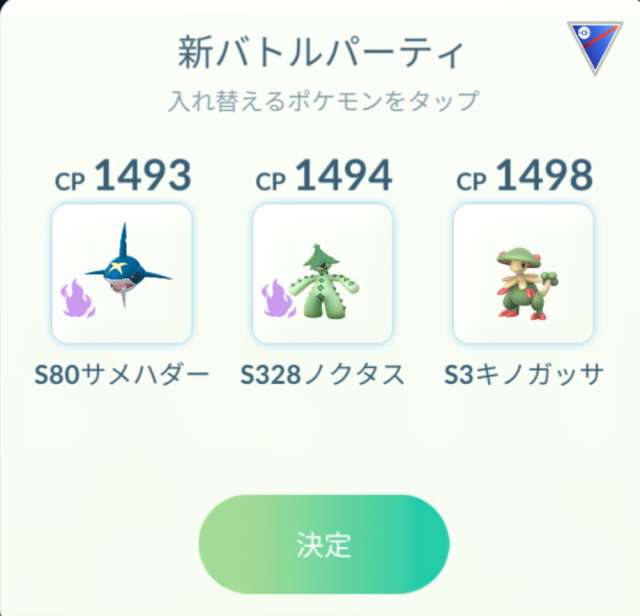This screenshot has height=616, width=640.
Task: Choose the S3キノガッサ slot to replace
Action: pyautogui.click(x=523, y=273)
